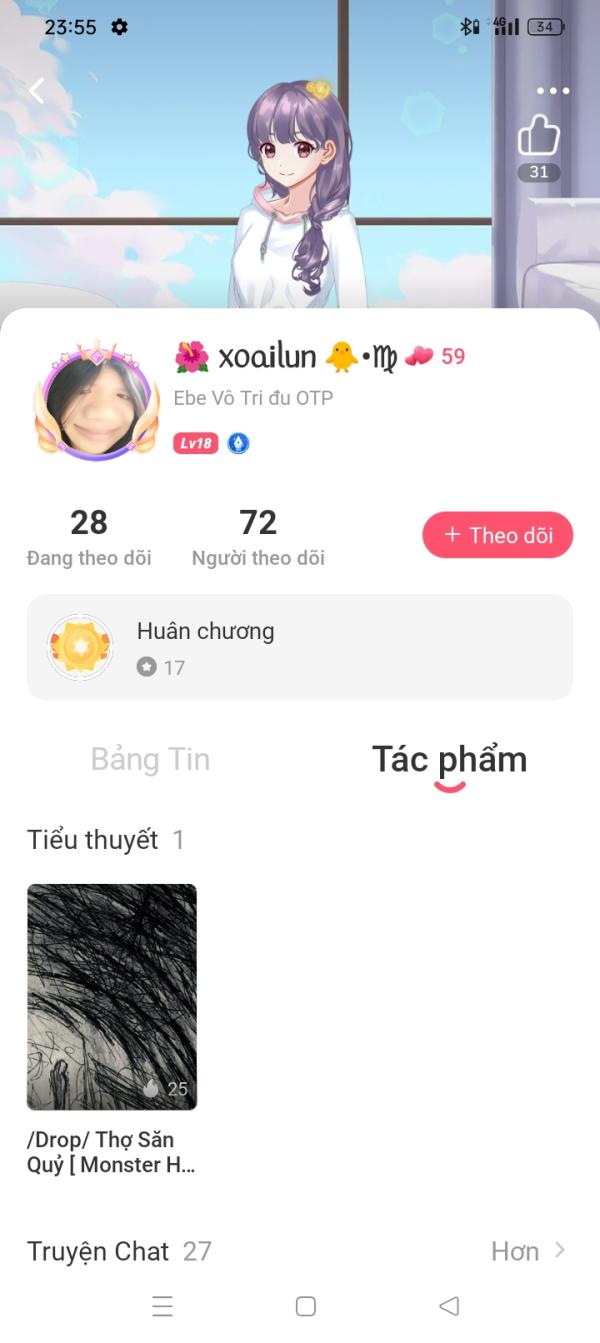Tap the Theo dõi follow button
The image size is (600, 1343).
click(498, 535)
